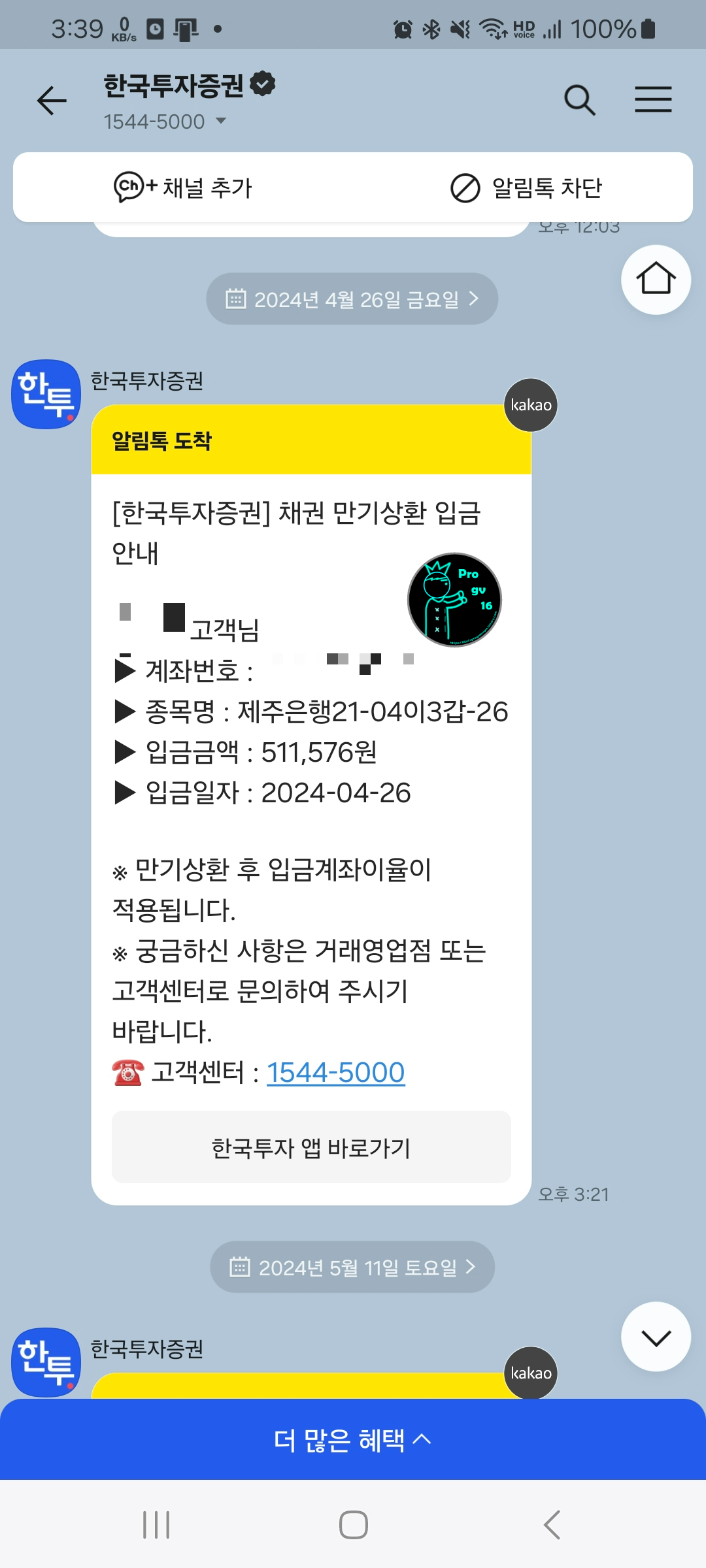706x1568 pixels.
Task: Tap the back arrow to leave chat
Action: 50,101
